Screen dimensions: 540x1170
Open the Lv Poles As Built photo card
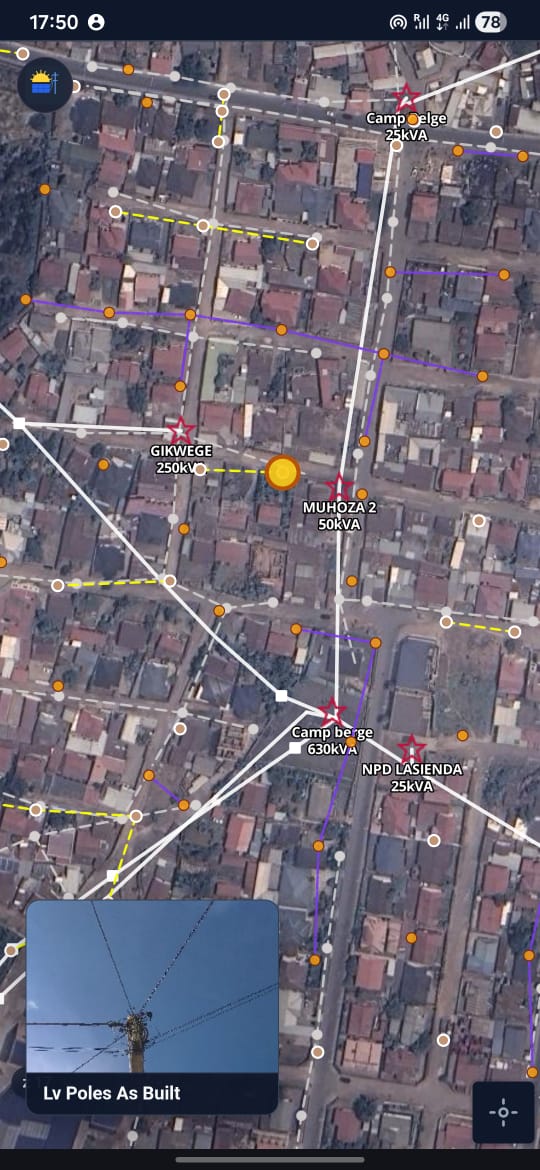152,1007
